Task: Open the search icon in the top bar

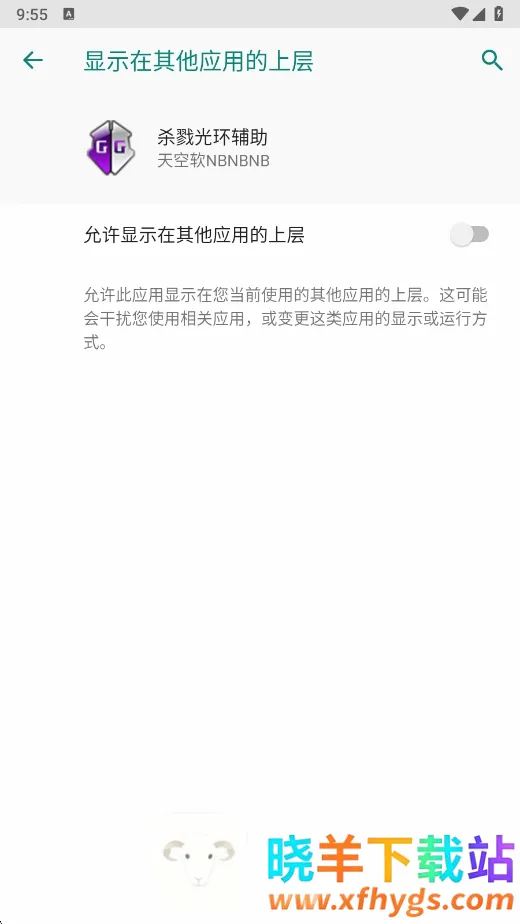Action: (x=492, y=60)
